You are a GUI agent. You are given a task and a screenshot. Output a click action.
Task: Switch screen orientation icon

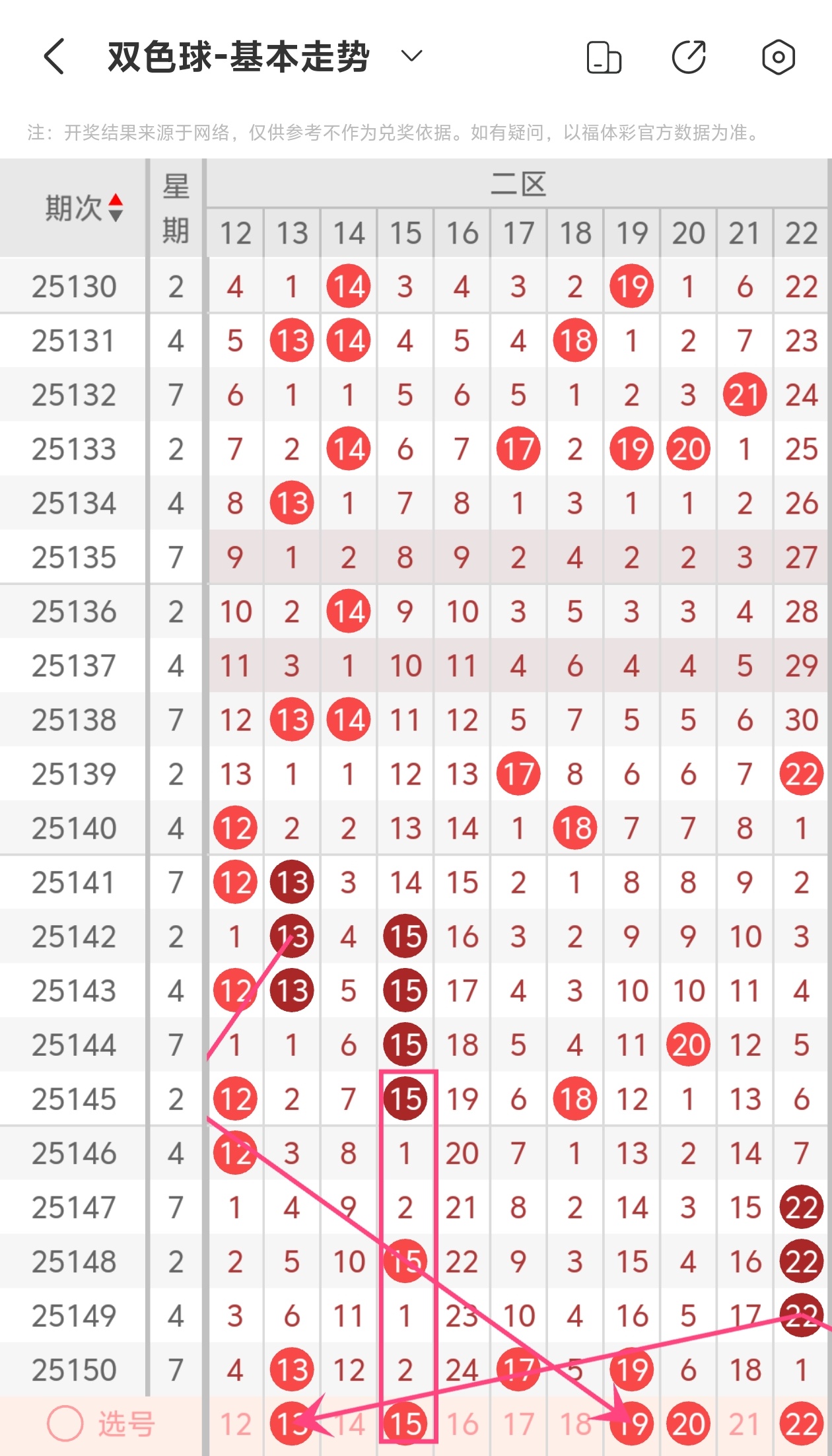[604, 57]
